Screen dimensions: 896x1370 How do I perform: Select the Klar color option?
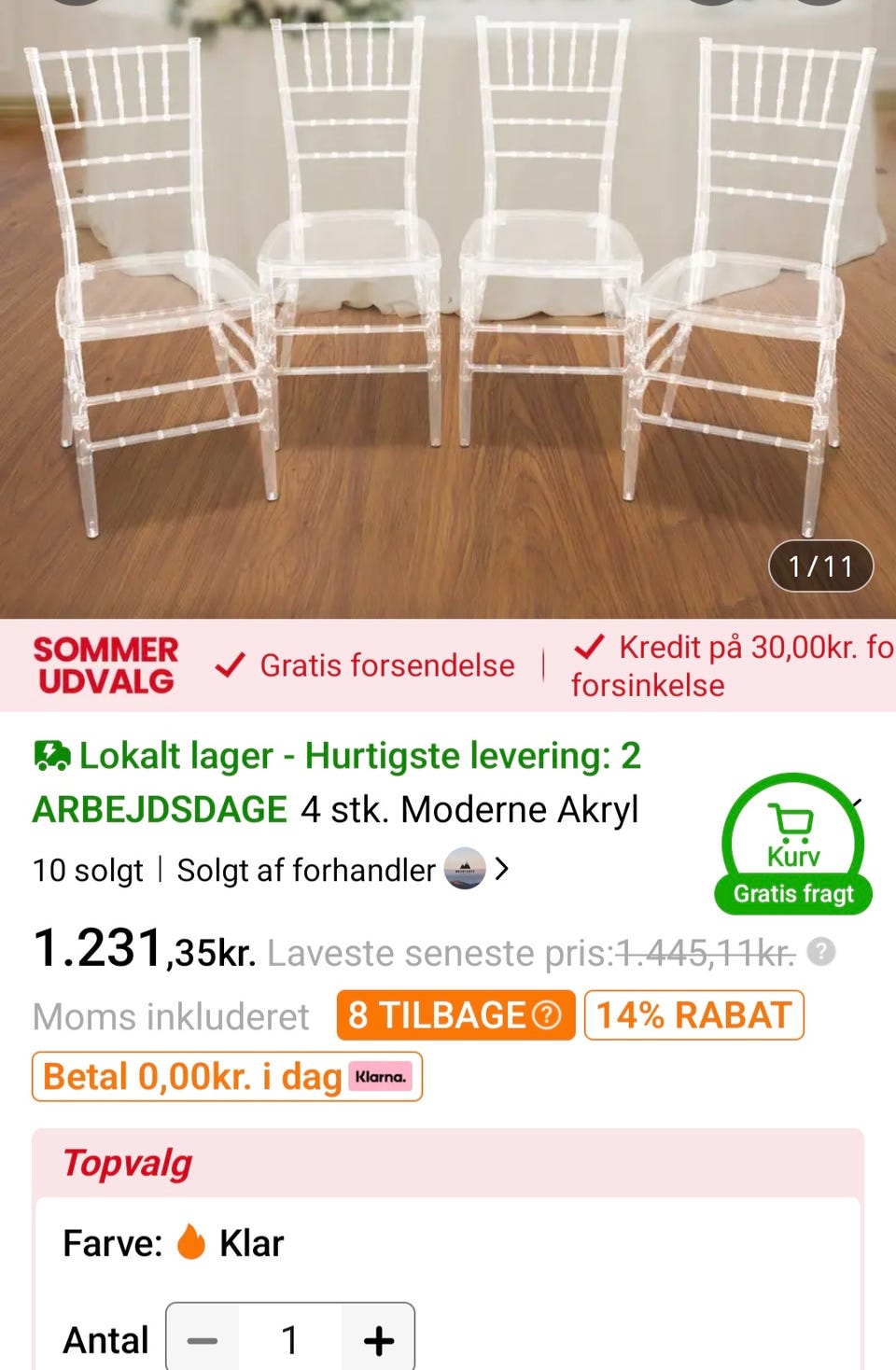(250, 1242)
